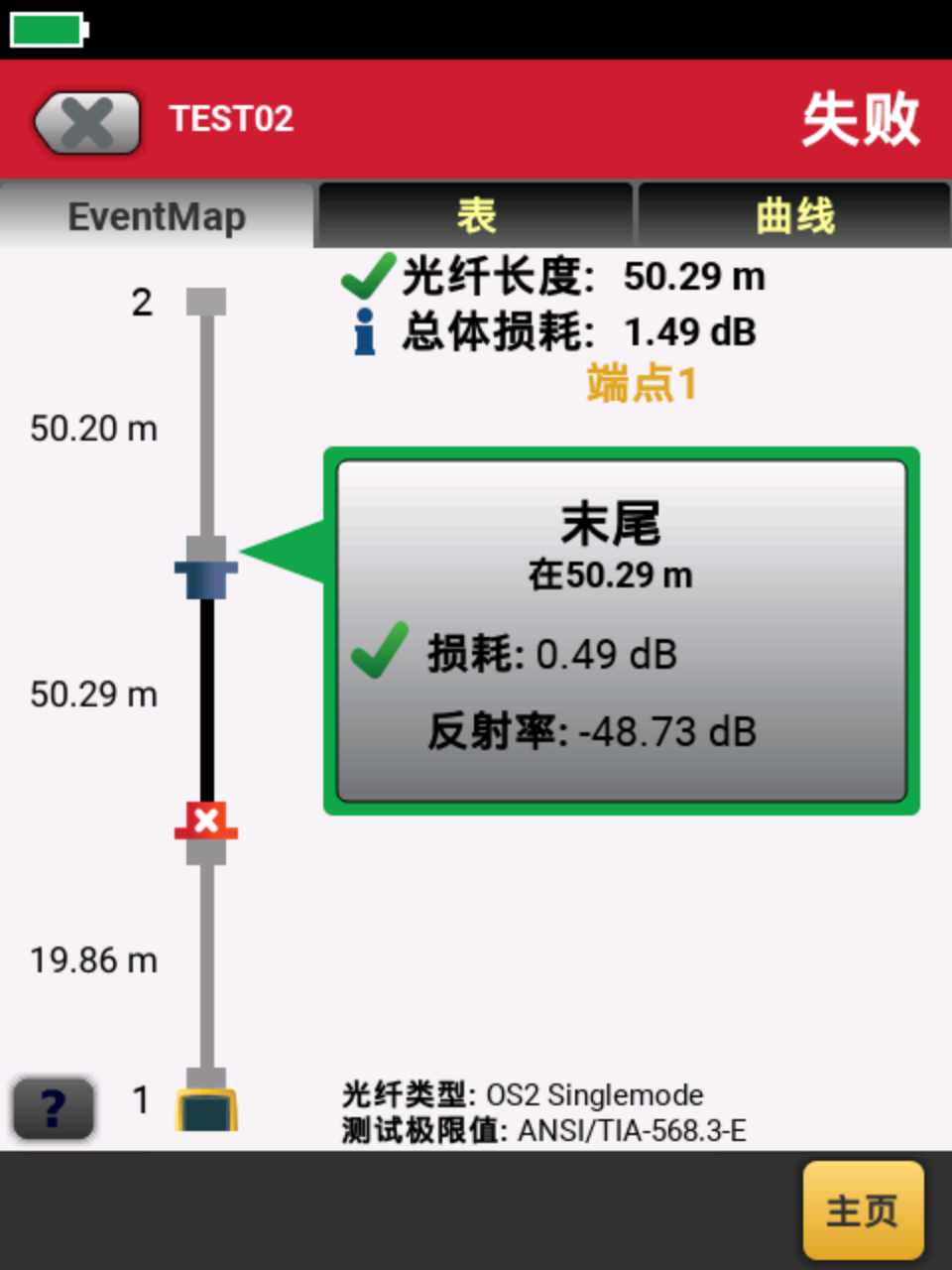952x1270 pixels.
Task: Select the EventMap tab
Action: tap(157, 216)
